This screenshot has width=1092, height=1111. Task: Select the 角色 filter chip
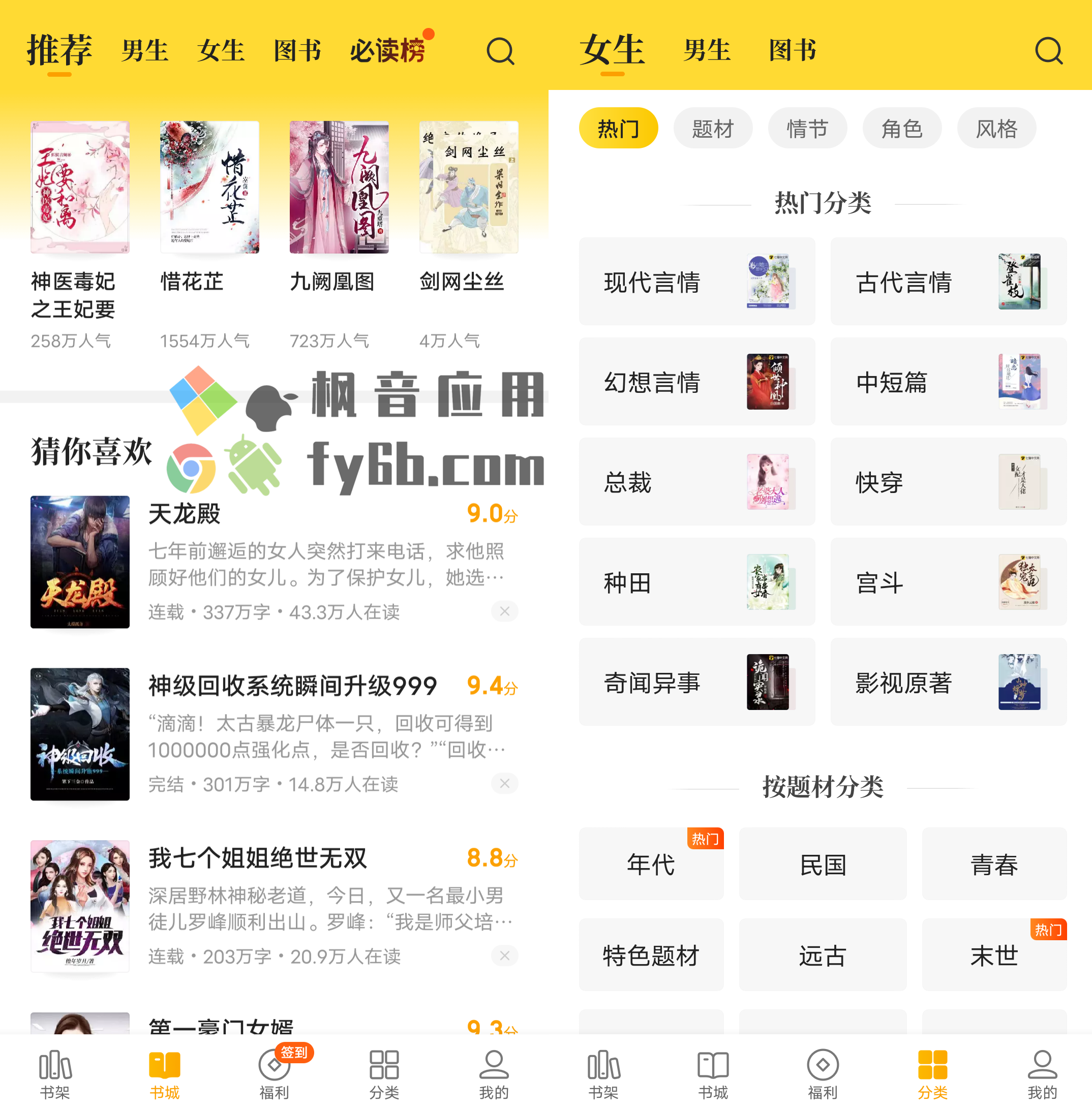pyautogui.click(x=901, y=129)
